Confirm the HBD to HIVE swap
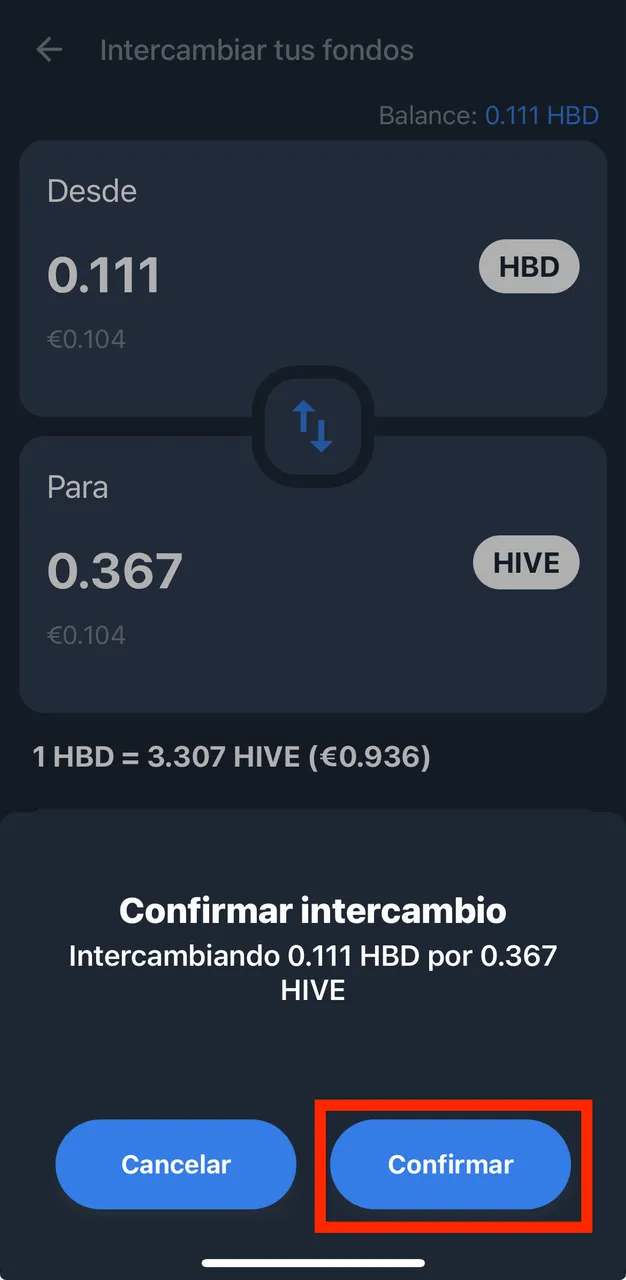Viewport: 626px width, 1280px height. [450, 1164]
